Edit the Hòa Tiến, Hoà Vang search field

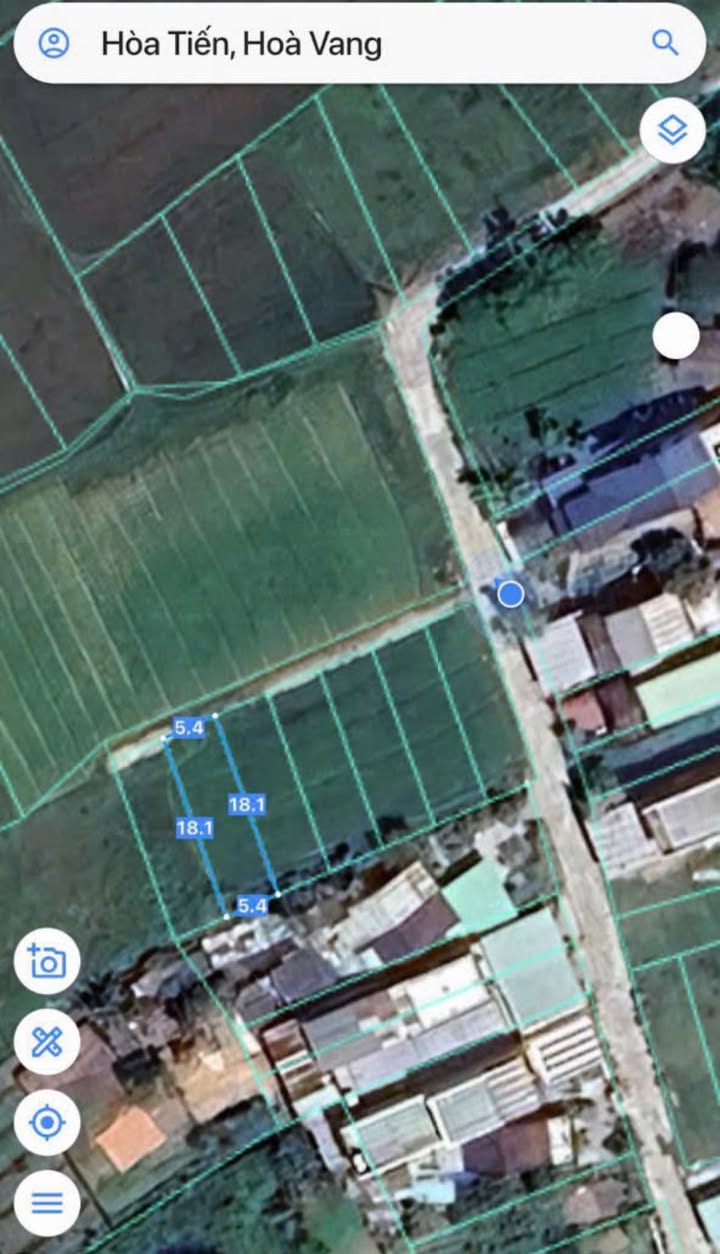[360, 43]
